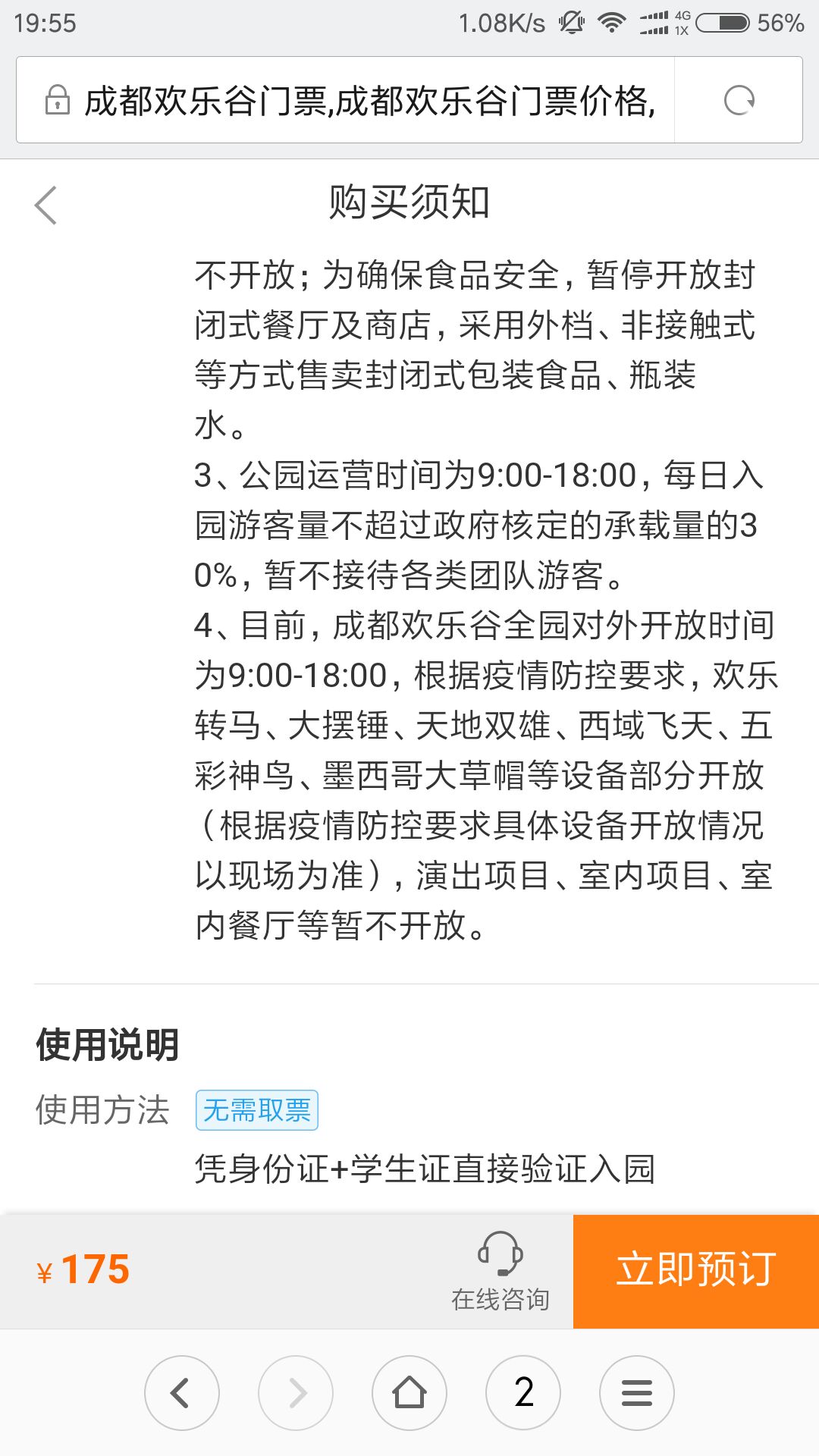The height and width of the screenshot is (1456, 819).
Task: Go back from 购买须知 page
Action: (x=45, y=205)
